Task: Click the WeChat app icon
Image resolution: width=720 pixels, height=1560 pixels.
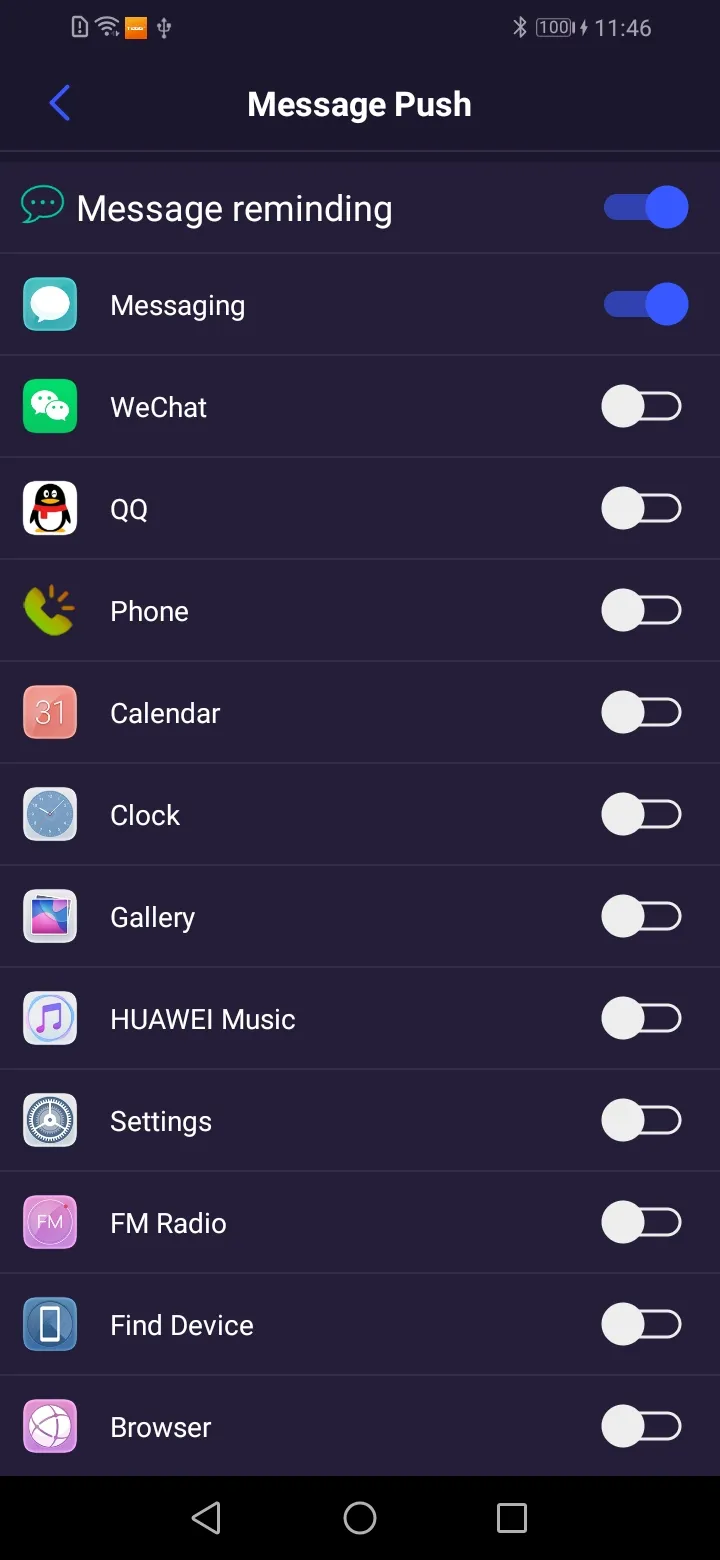Action: tap(49, 406)
